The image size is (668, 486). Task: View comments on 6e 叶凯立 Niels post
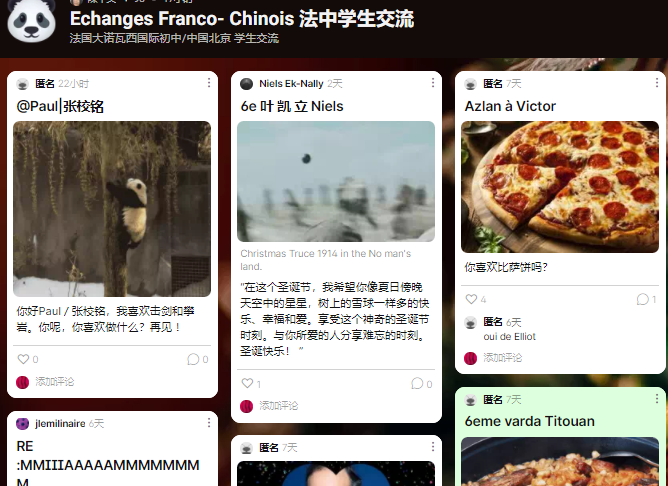(x=417, y=383)
